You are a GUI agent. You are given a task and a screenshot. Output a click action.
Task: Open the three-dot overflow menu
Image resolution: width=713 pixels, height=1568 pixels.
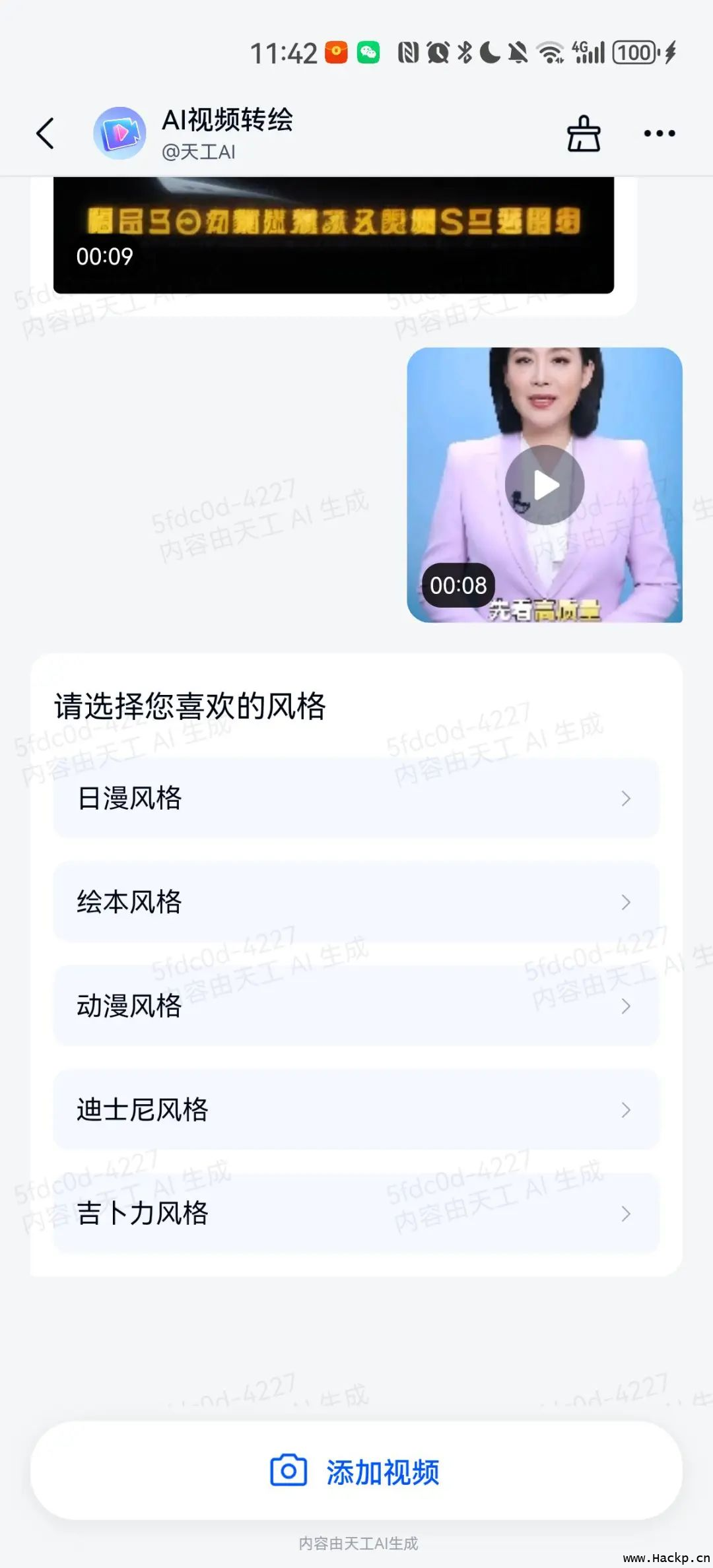pos(659,134)
